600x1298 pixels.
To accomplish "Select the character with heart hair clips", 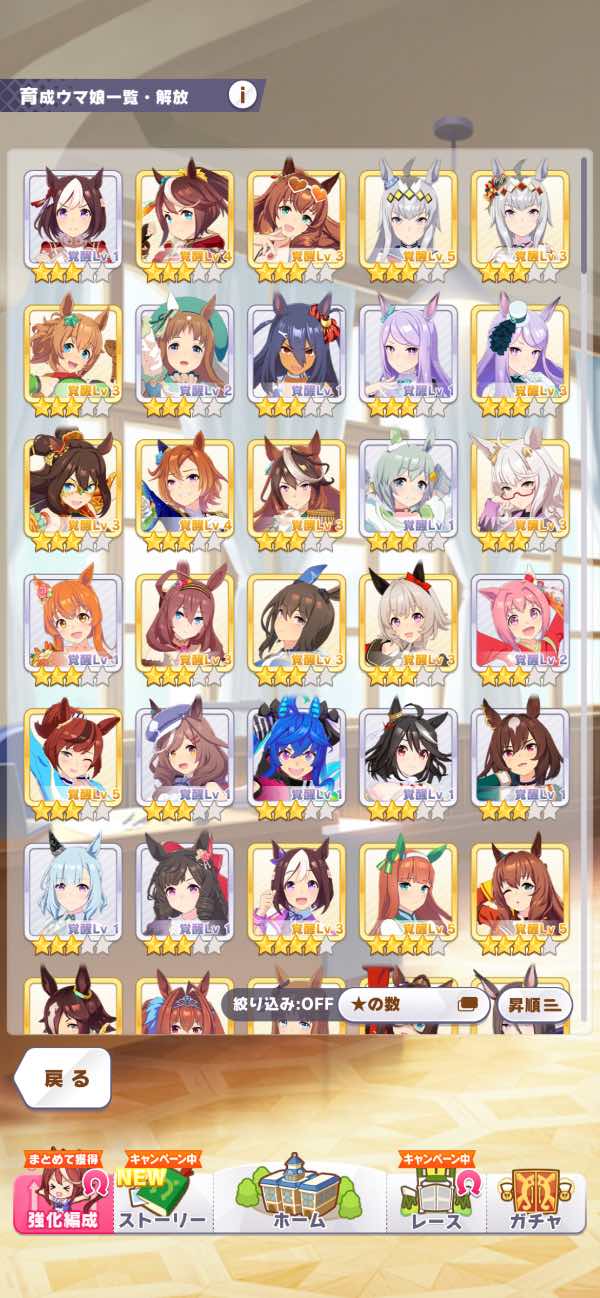I will (296, 218).
